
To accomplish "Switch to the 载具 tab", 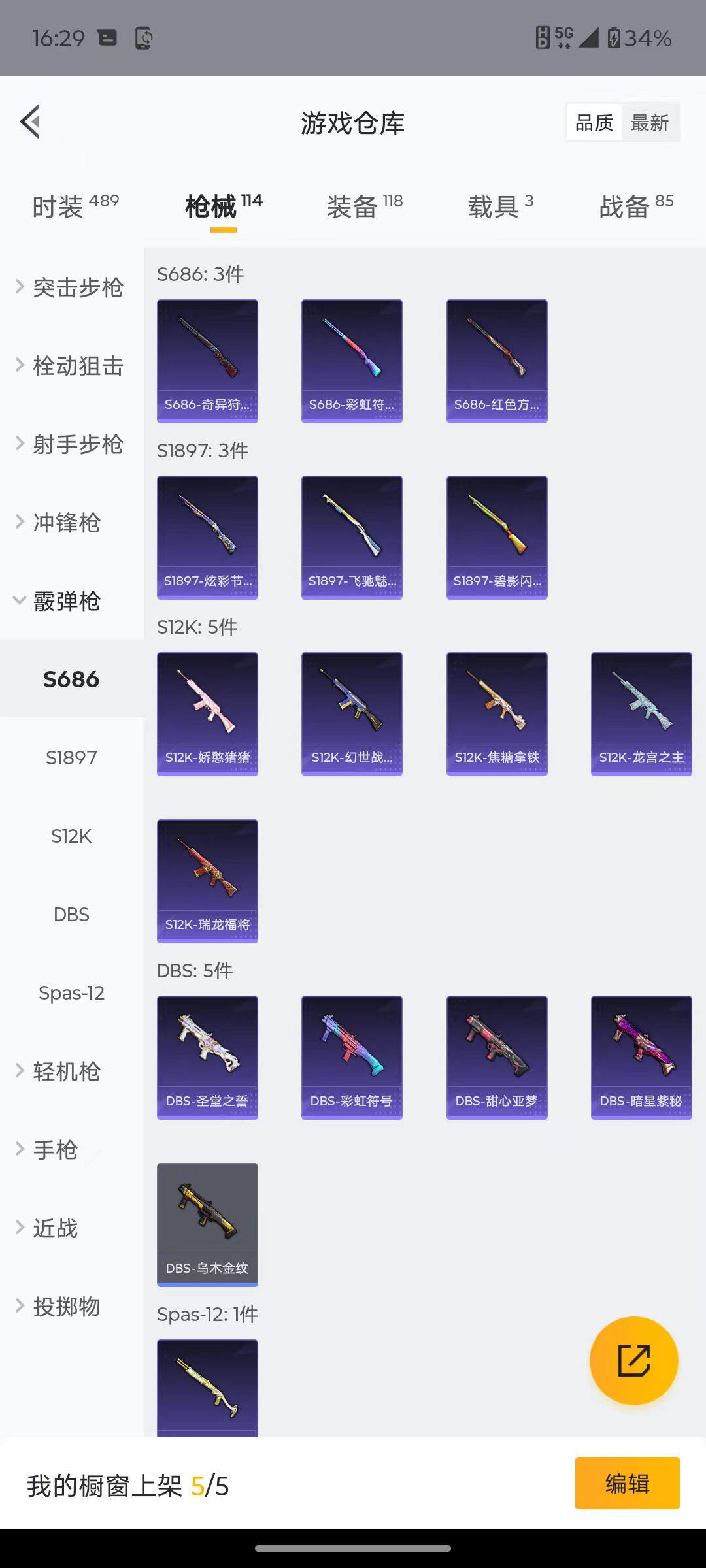I will (x=500, y=206).
